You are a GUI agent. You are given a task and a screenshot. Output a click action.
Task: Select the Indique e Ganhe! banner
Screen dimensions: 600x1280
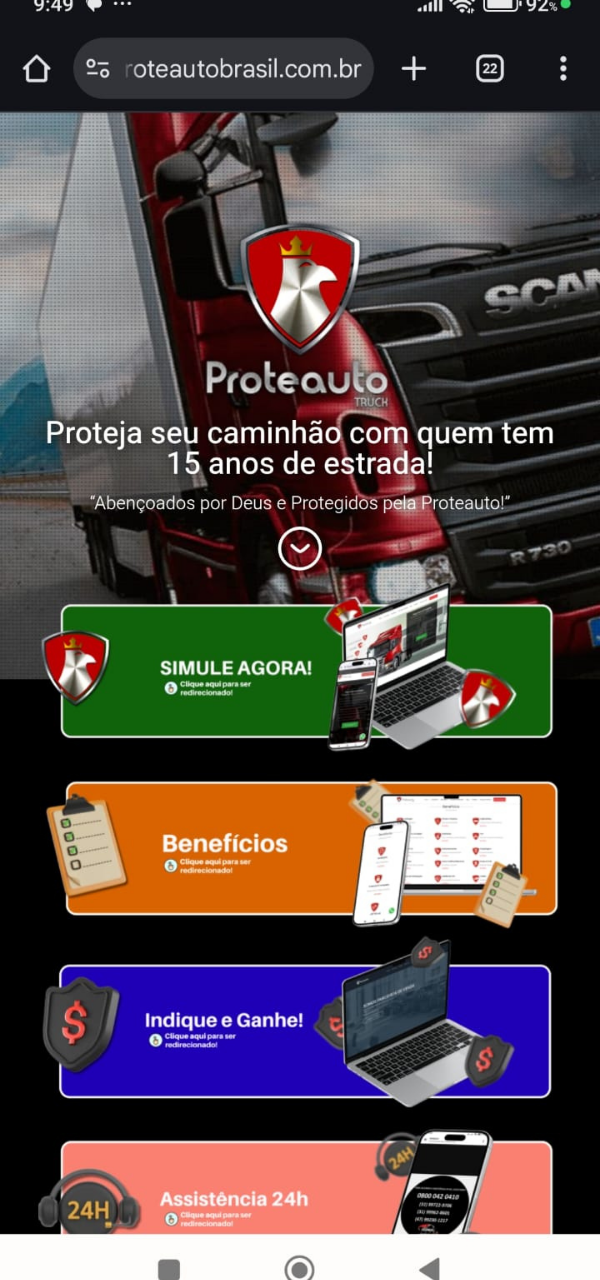coord(305,1030)
